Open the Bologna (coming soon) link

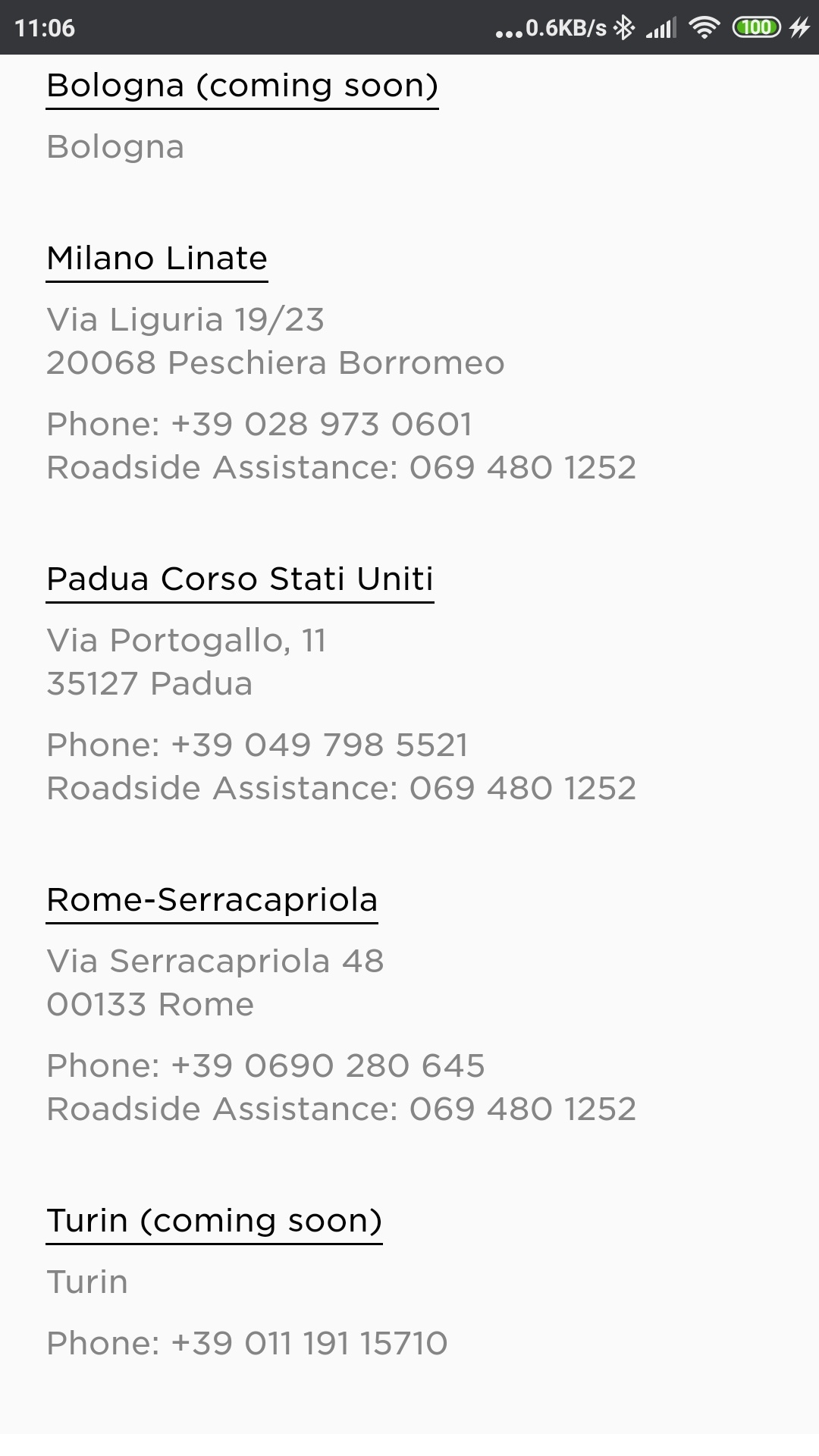[242, 86]
